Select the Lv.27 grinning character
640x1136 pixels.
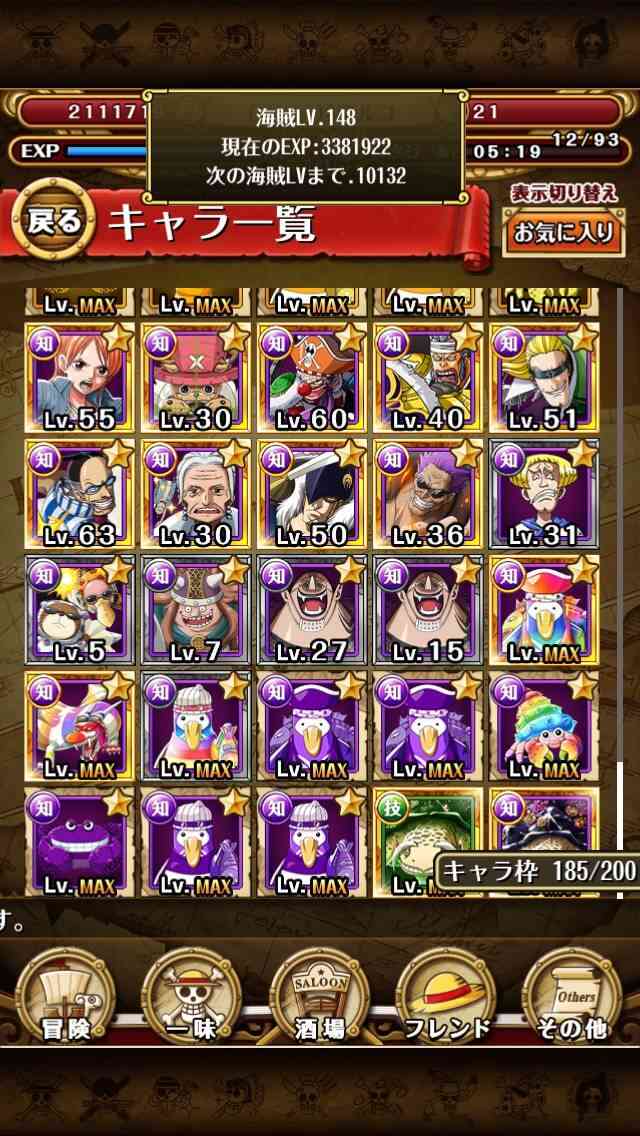coord(312,610)
